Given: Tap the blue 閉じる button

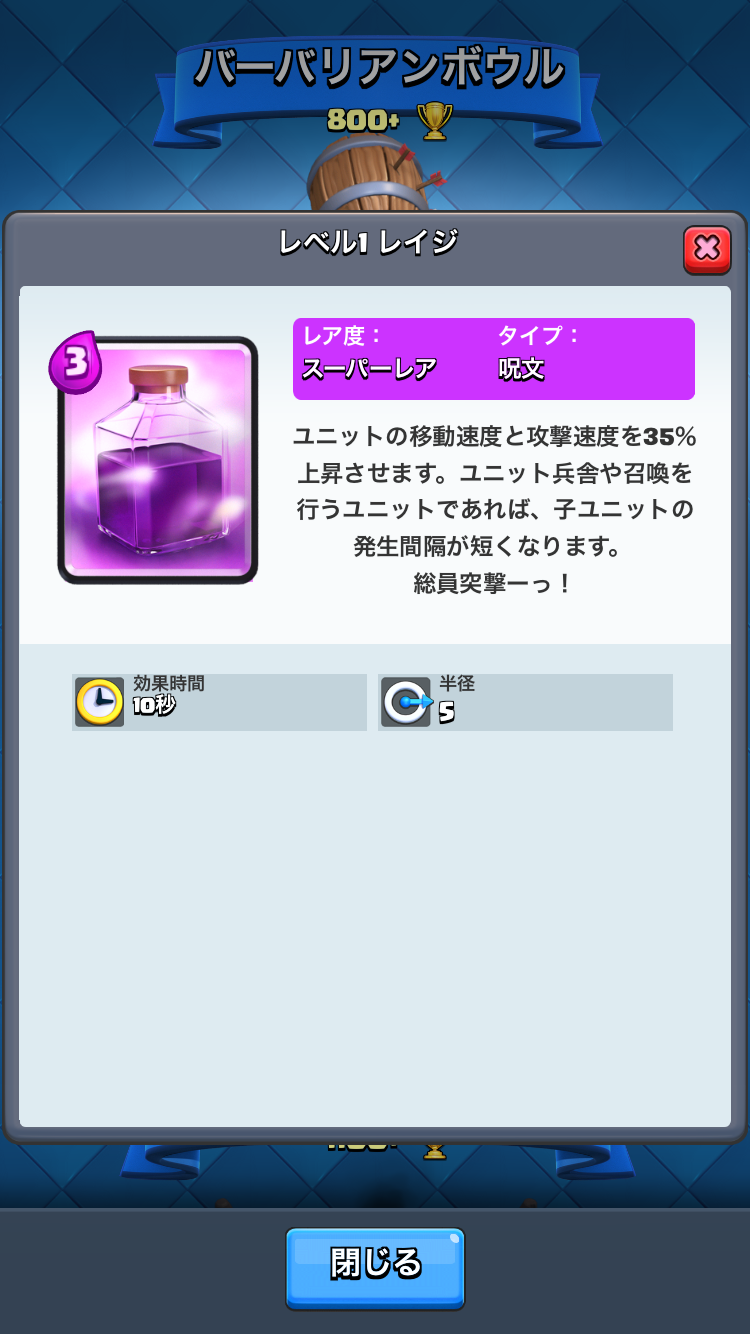Looking at the screenshot, I should pos(375,1266).
